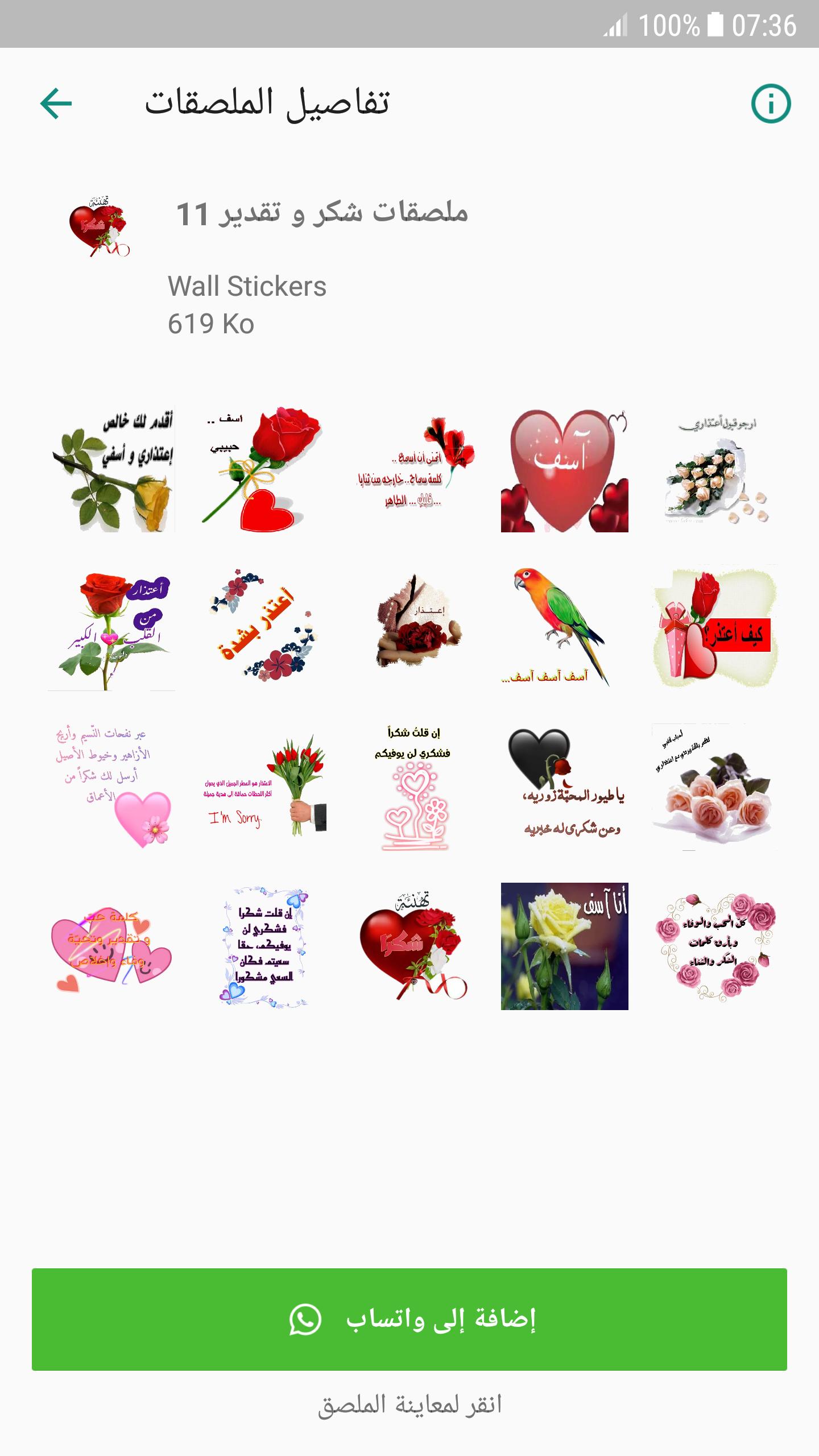The width and height of the screenshot is (819, 1456).
Task: Preview the black heart sticker
Action: point(564,787)
